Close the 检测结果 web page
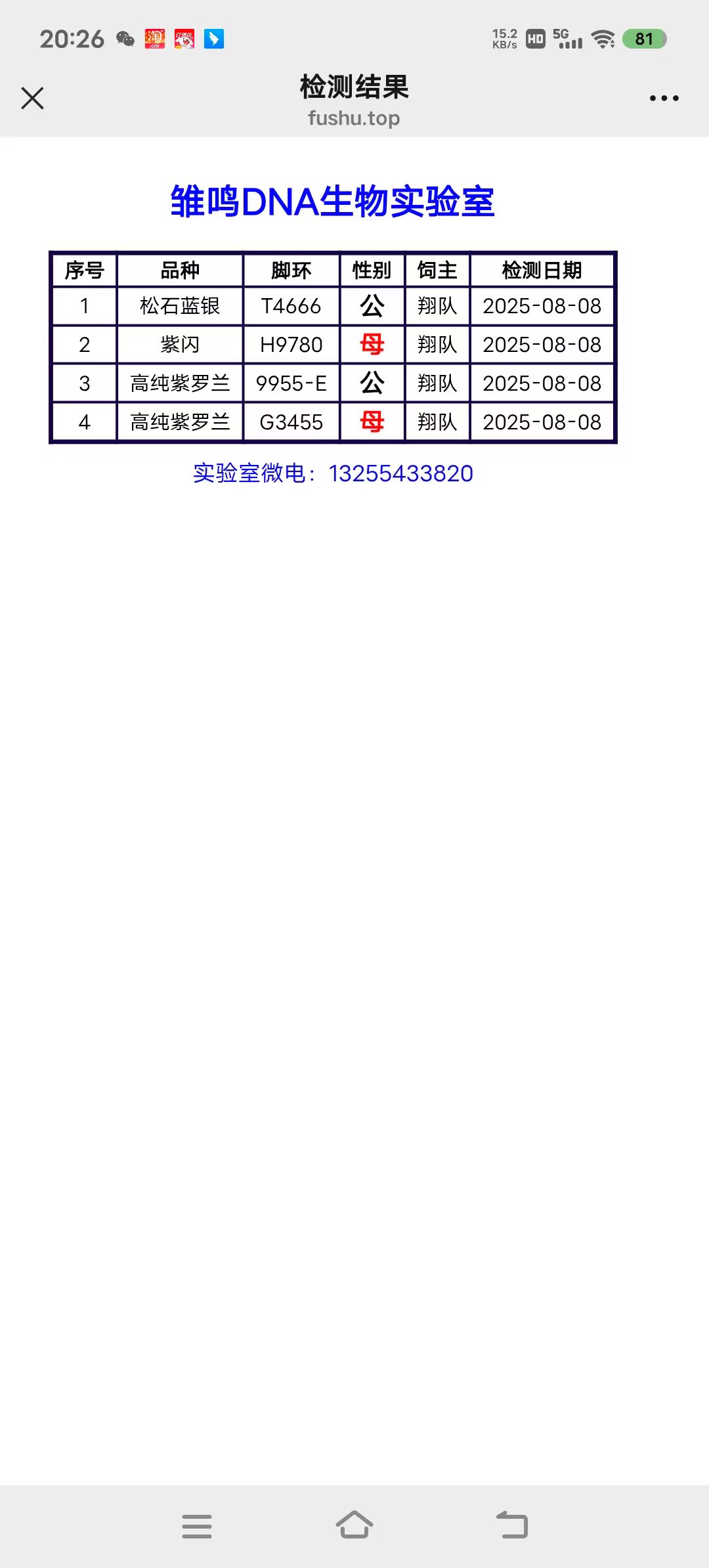 [x=32, y=98]
